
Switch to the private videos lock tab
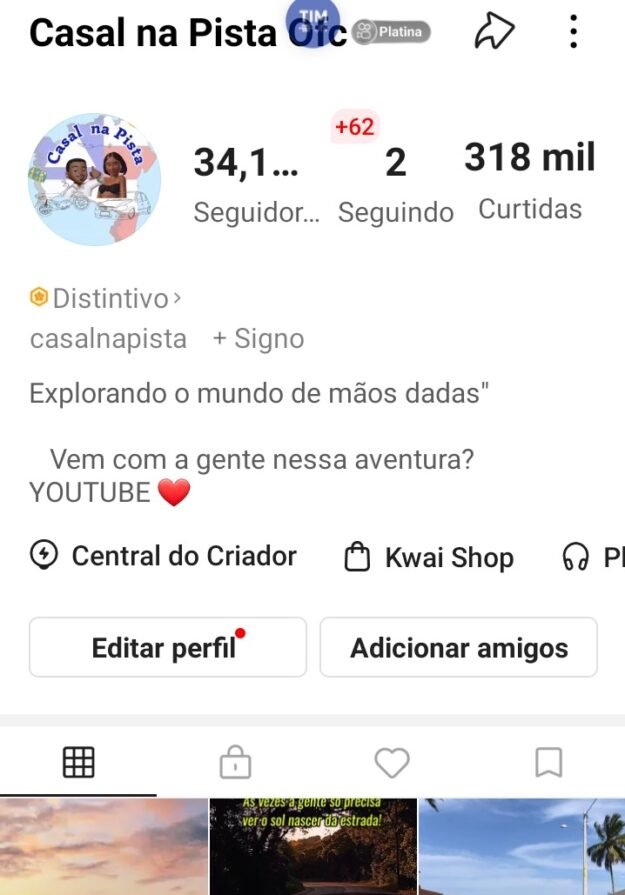[235, 763]
